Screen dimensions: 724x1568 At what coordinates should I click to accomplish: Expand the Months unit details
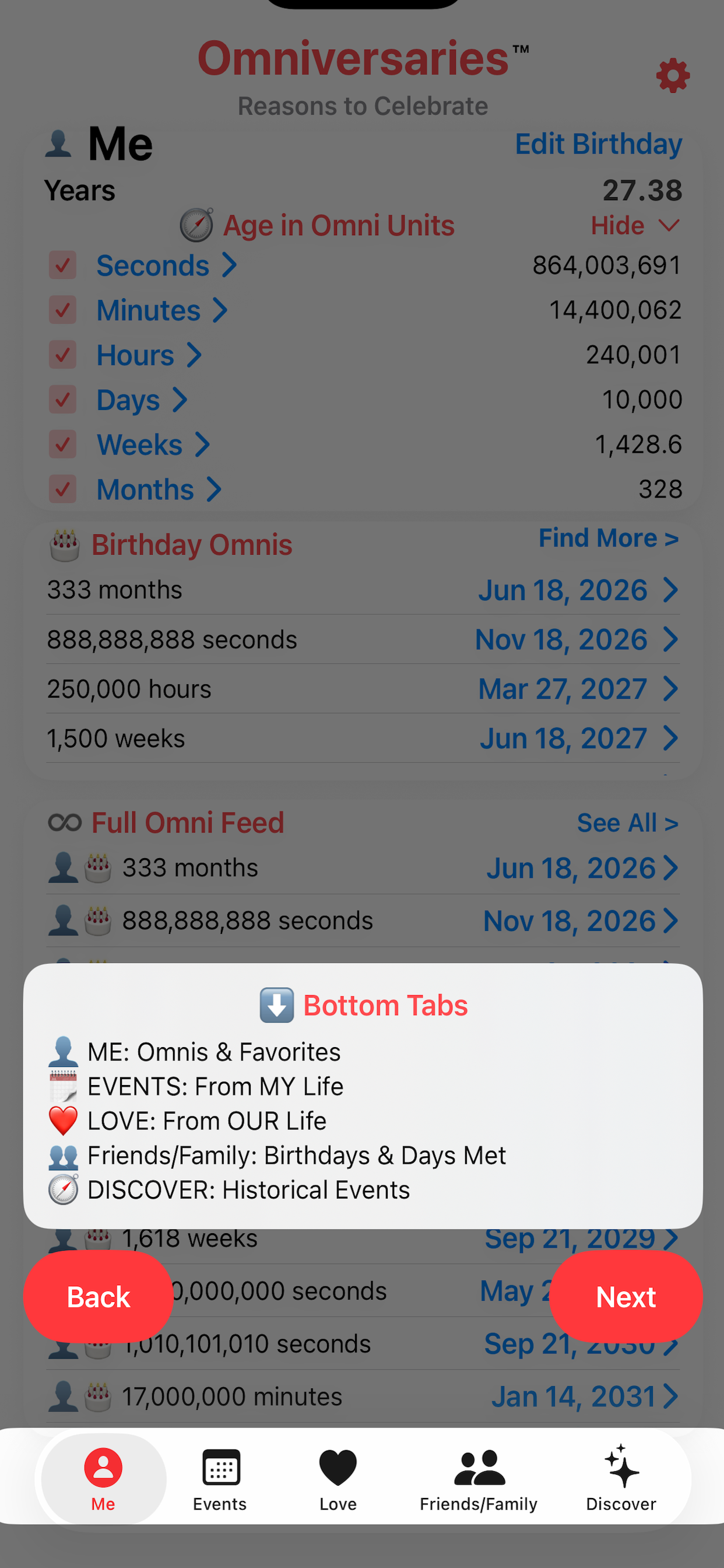215,489
